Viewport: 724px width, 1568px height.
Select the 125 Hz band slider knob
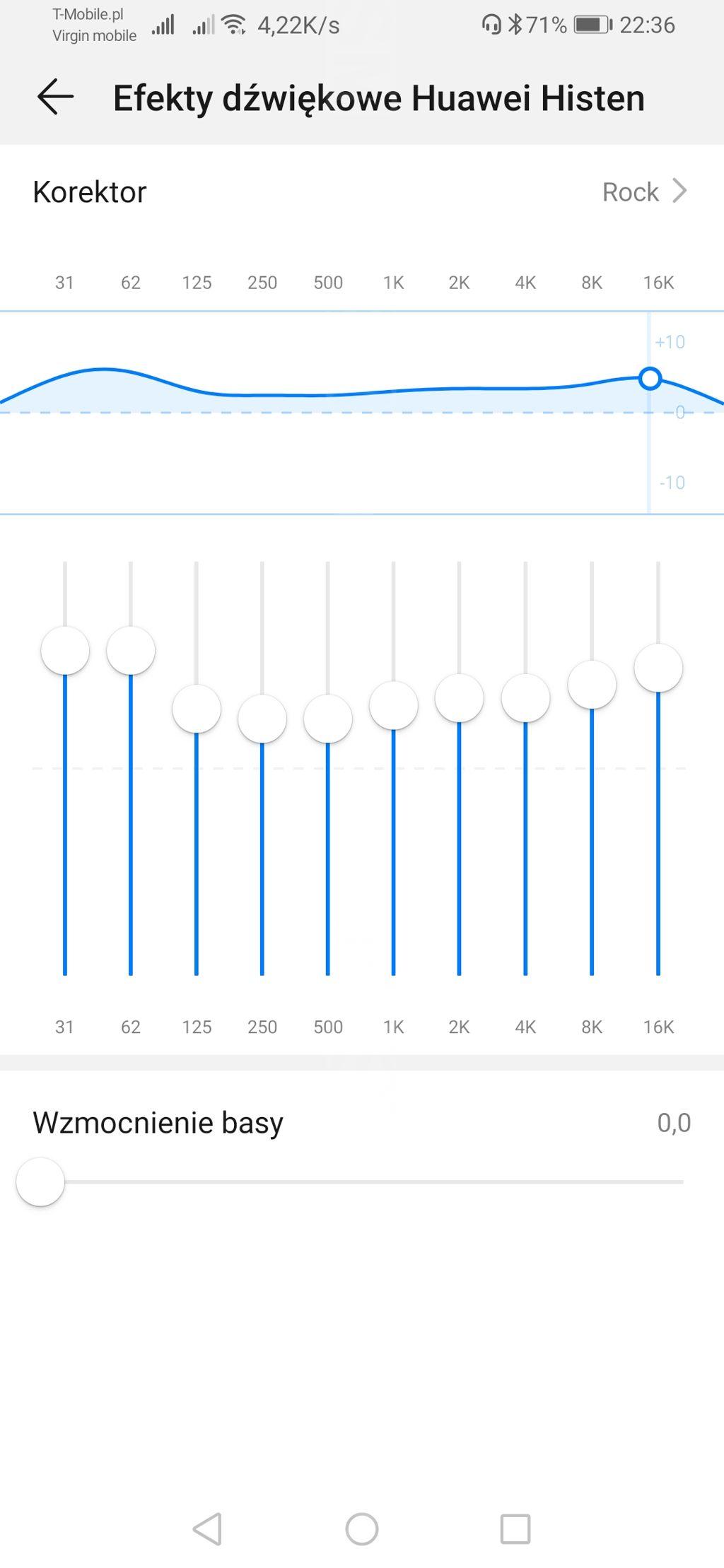tap(197, 709)
